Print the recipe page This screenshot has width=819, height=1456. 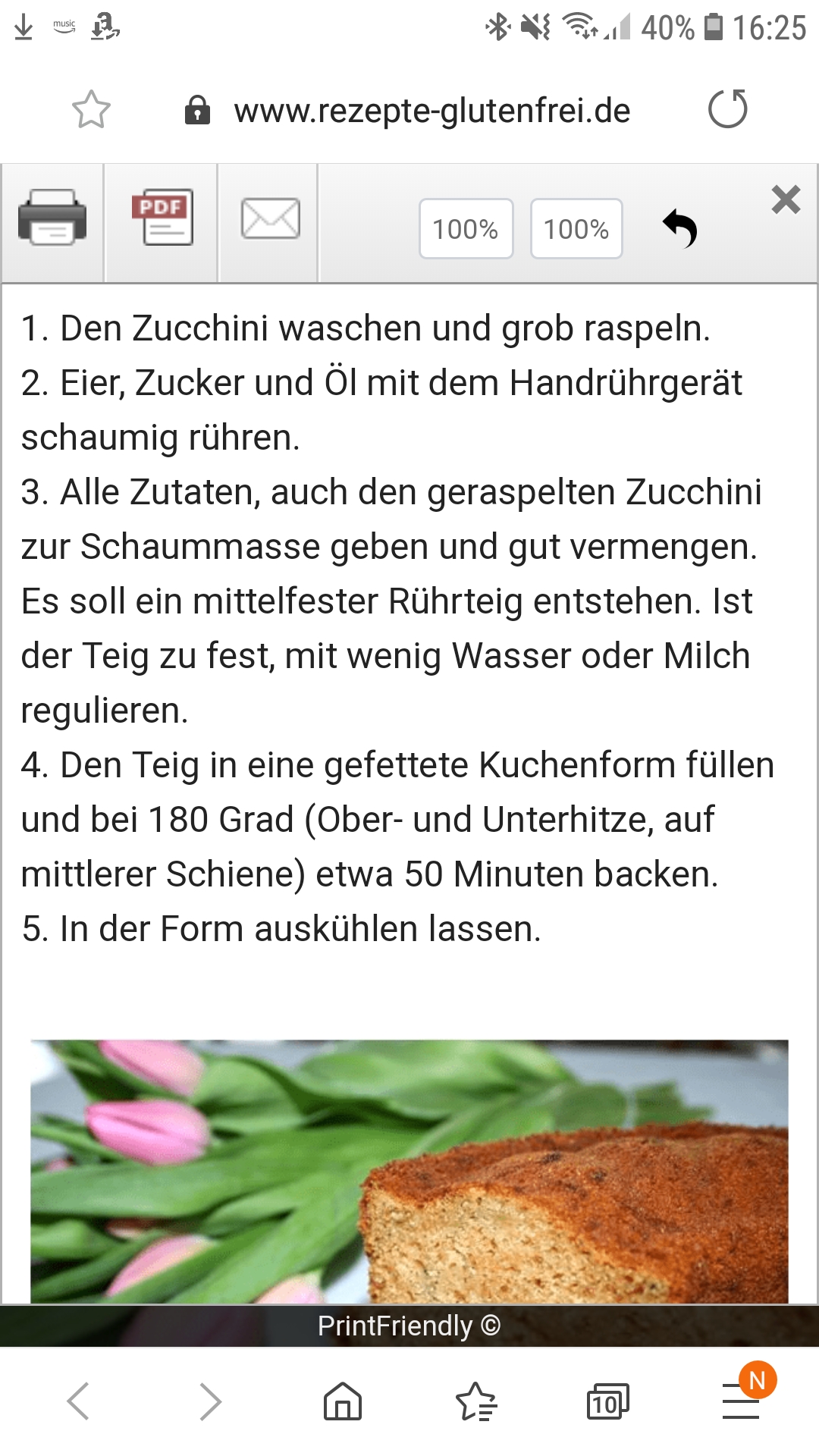point(52,219)
